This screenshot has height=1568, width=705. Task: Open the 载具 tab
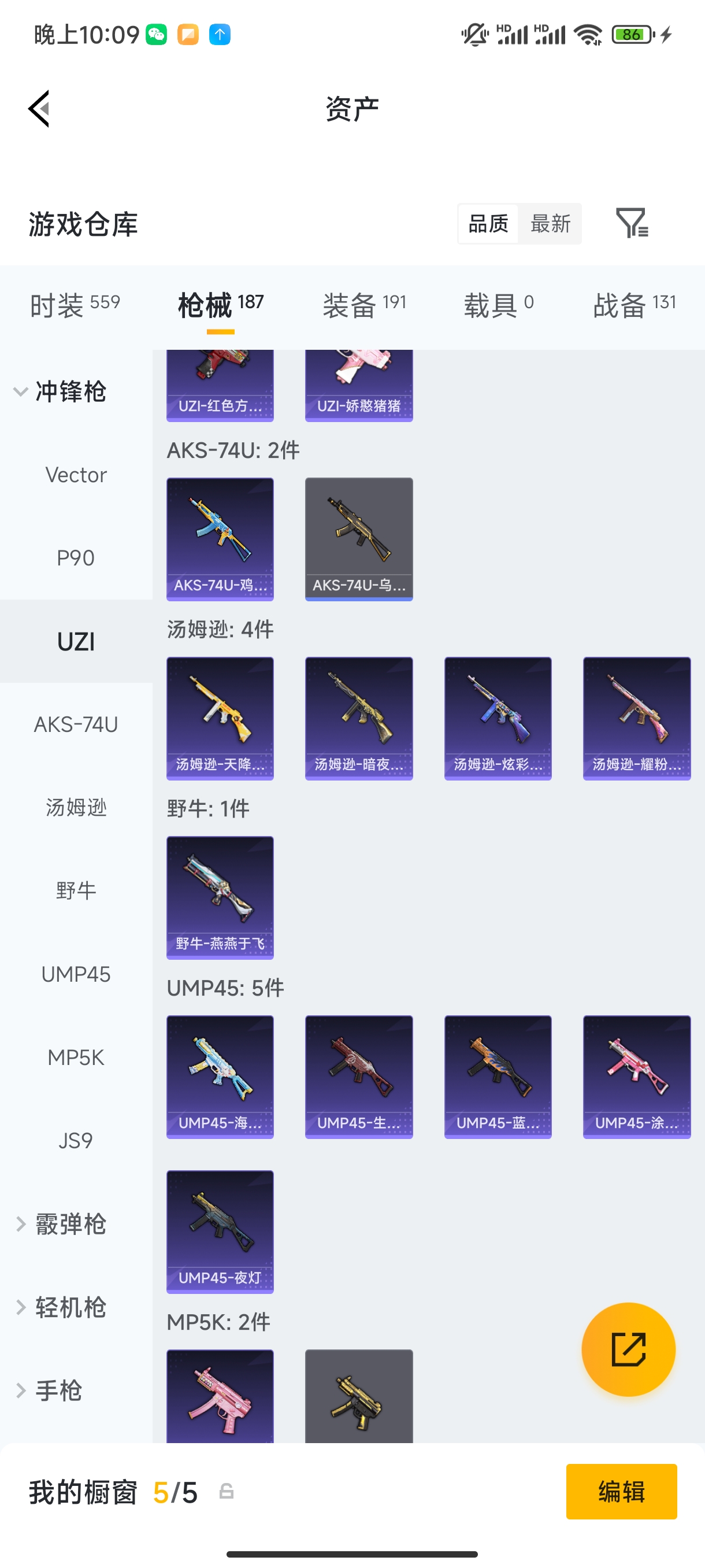498,304
